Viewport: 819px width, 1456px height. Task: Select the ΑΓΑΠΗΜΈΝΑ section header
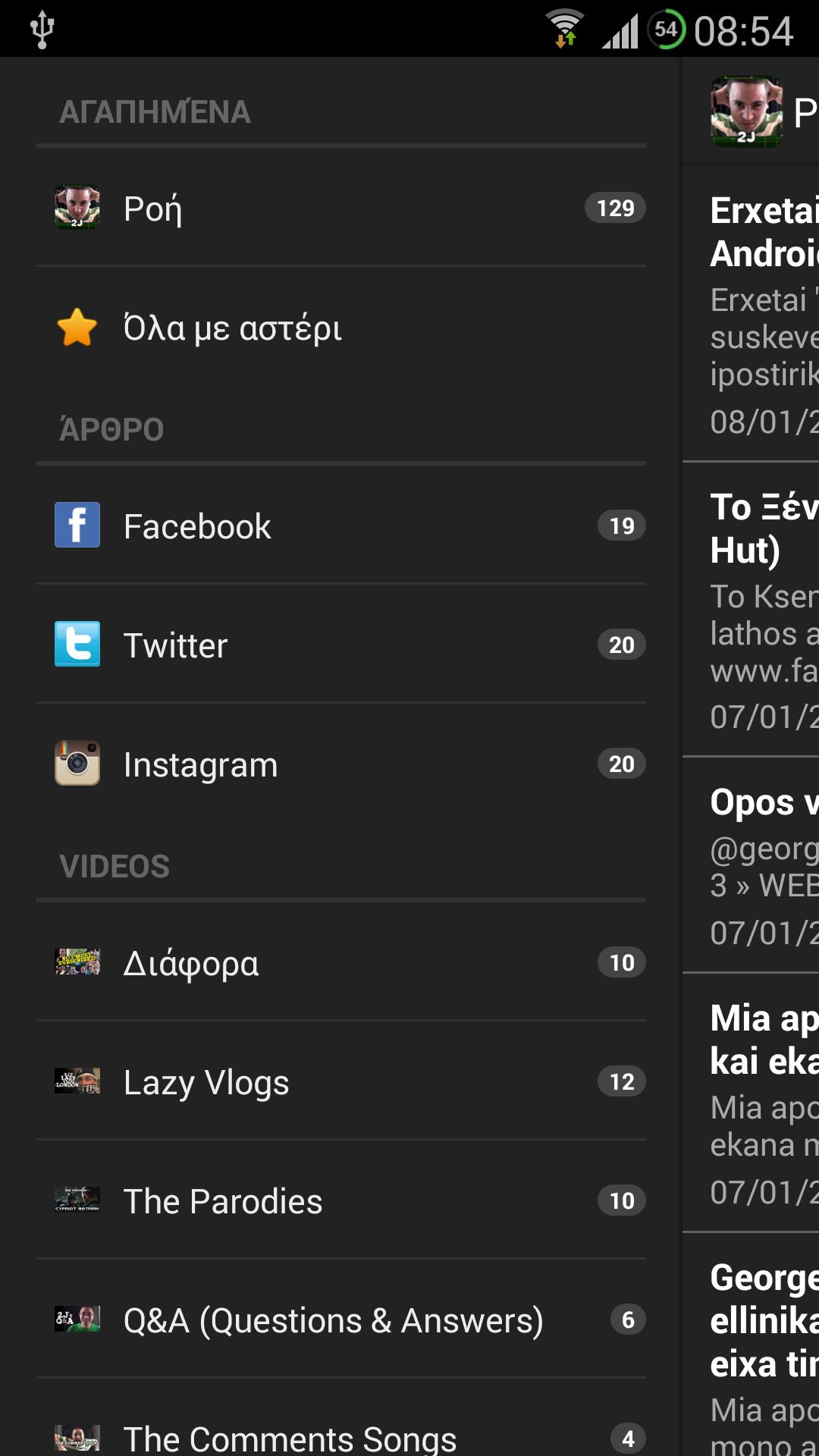(155, 111)
